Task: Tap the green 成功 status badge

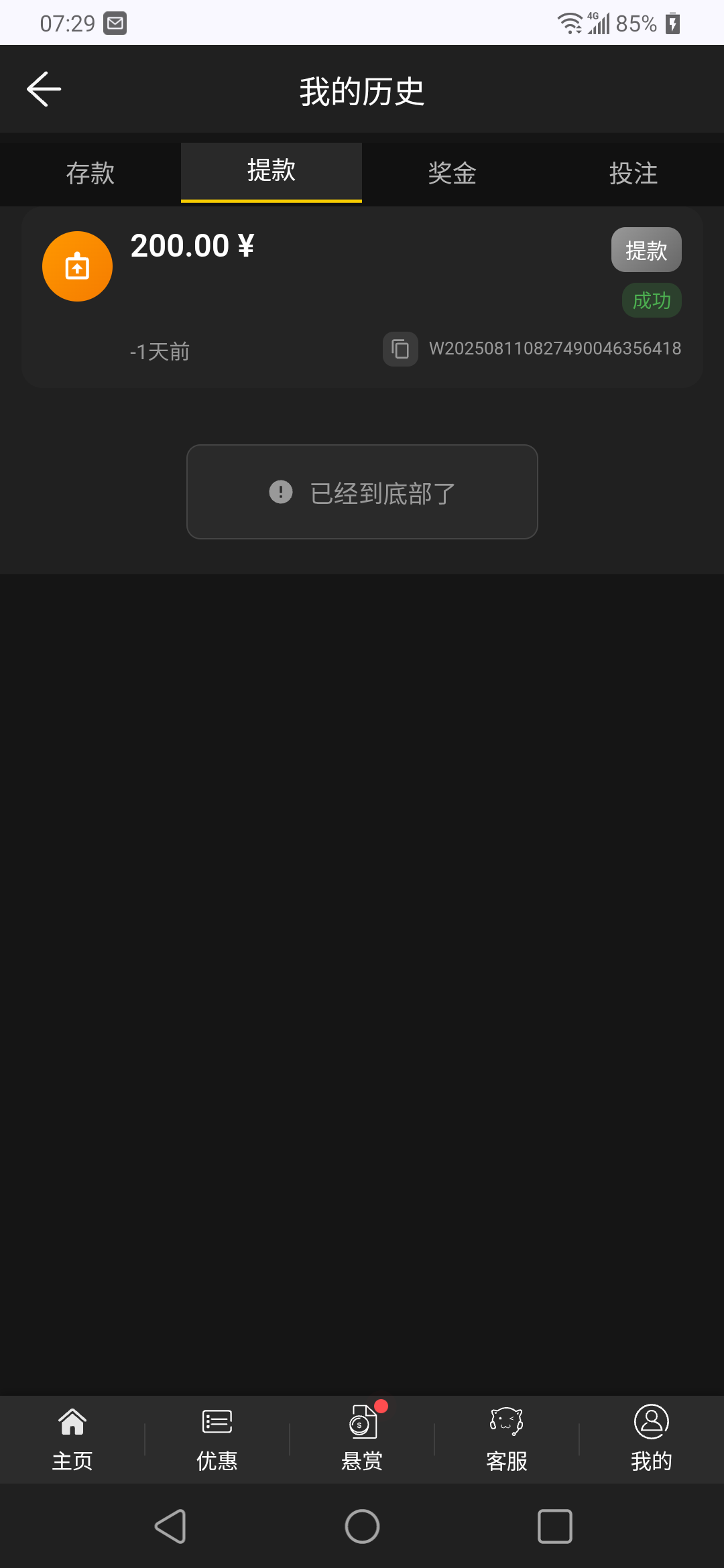Action: pyautogui.click(x=651, y=300)
